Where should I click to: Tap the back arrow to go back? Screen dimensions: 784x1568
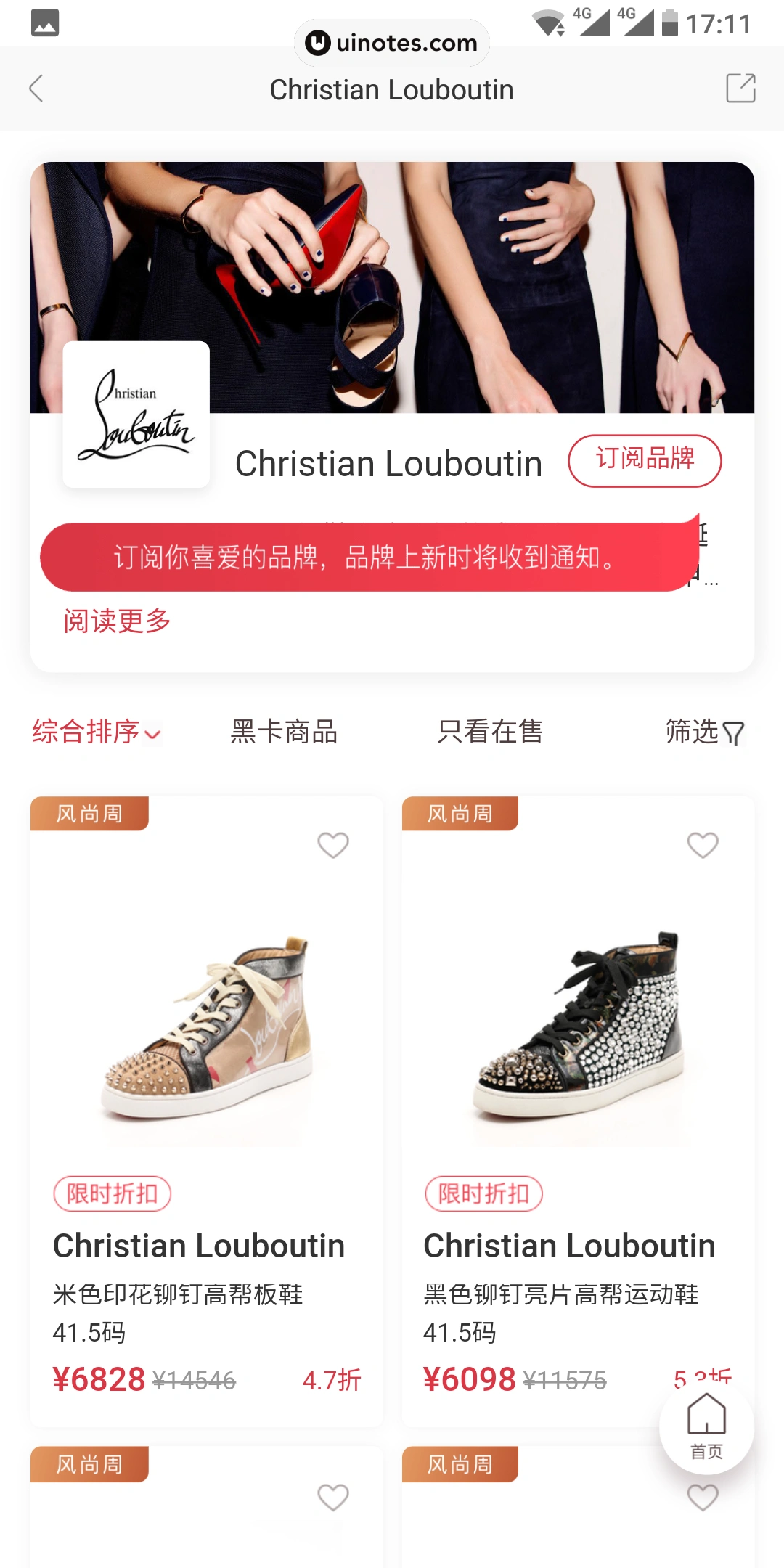pos(36,89)
